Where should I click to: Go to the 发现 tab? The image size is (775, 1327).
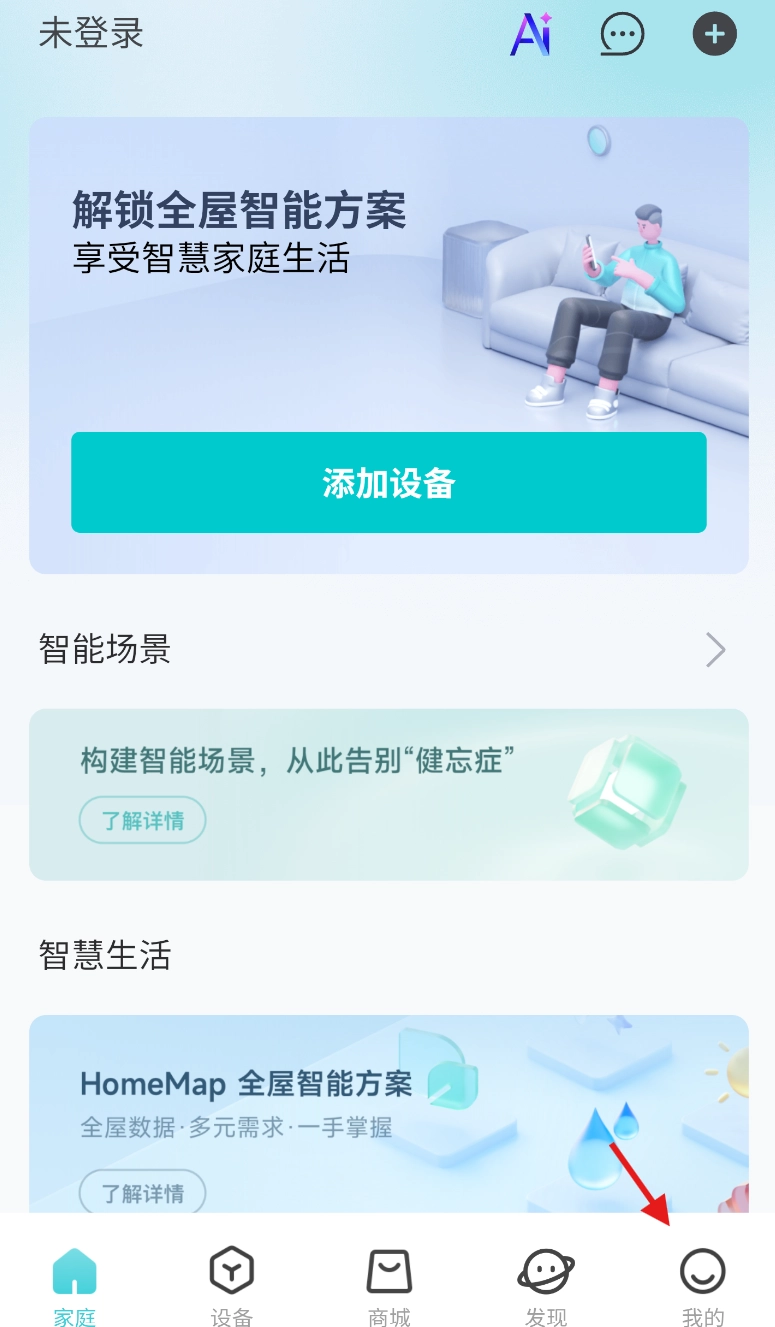546,1286
